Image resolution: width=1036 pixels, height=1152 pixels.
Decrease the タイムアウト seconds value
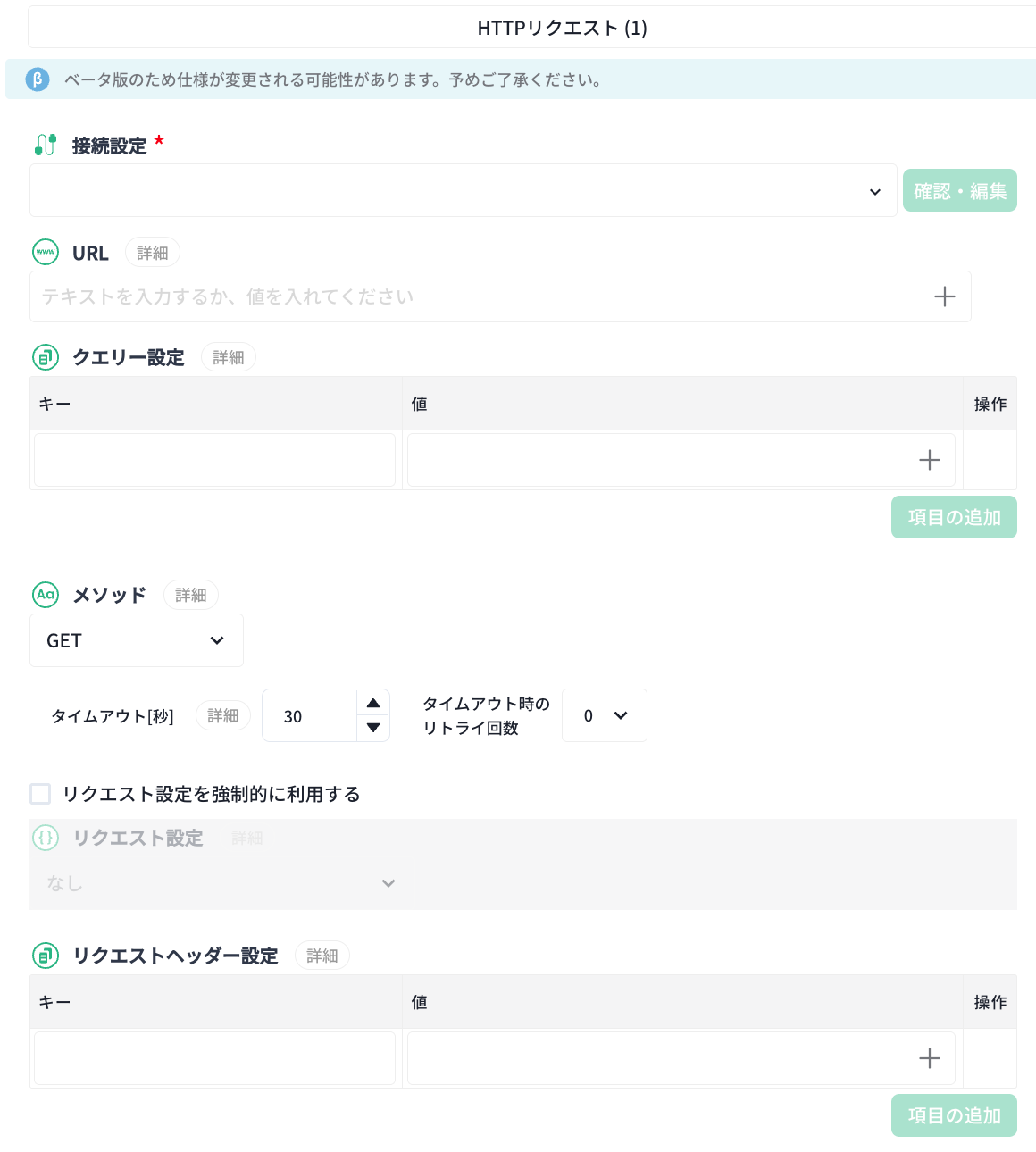coord(373,728)
